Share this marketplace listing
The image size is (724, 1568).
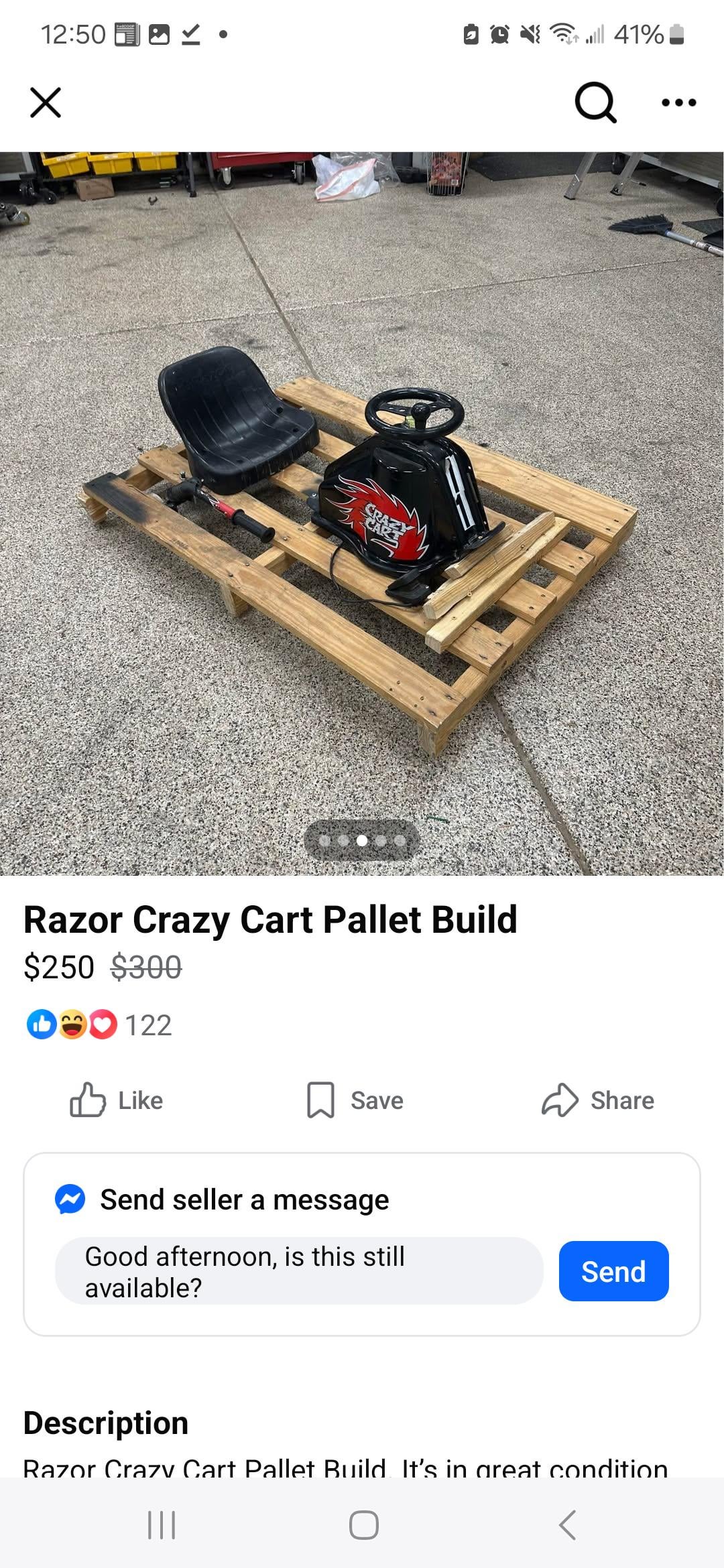click(598, 1100)
